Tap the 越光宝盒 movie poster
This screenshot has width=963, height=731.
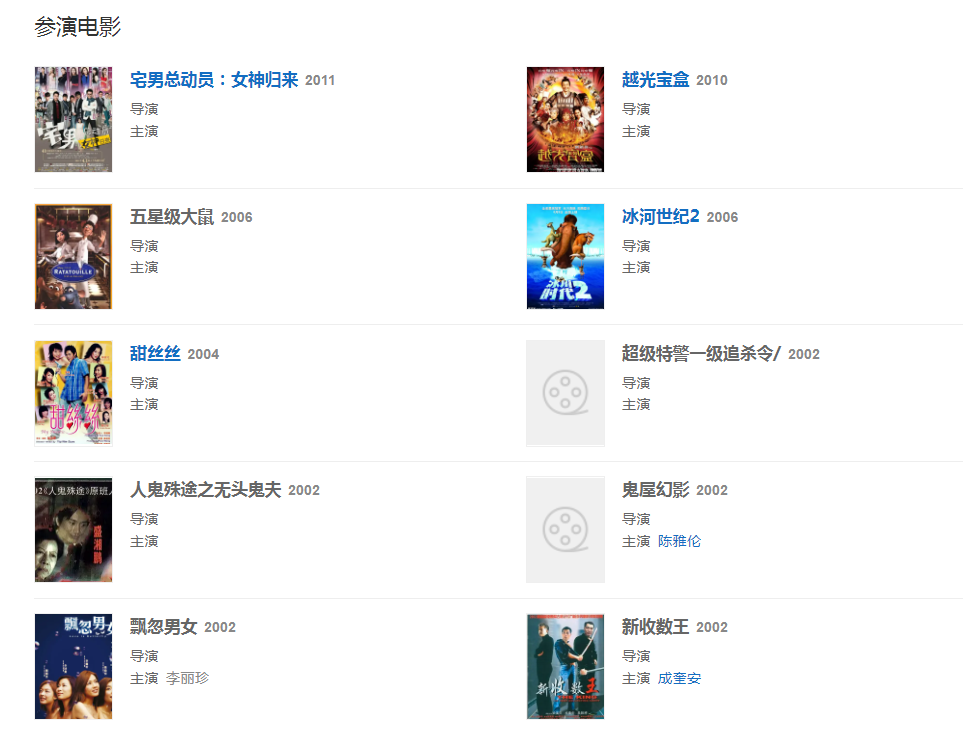coord(565,120)
